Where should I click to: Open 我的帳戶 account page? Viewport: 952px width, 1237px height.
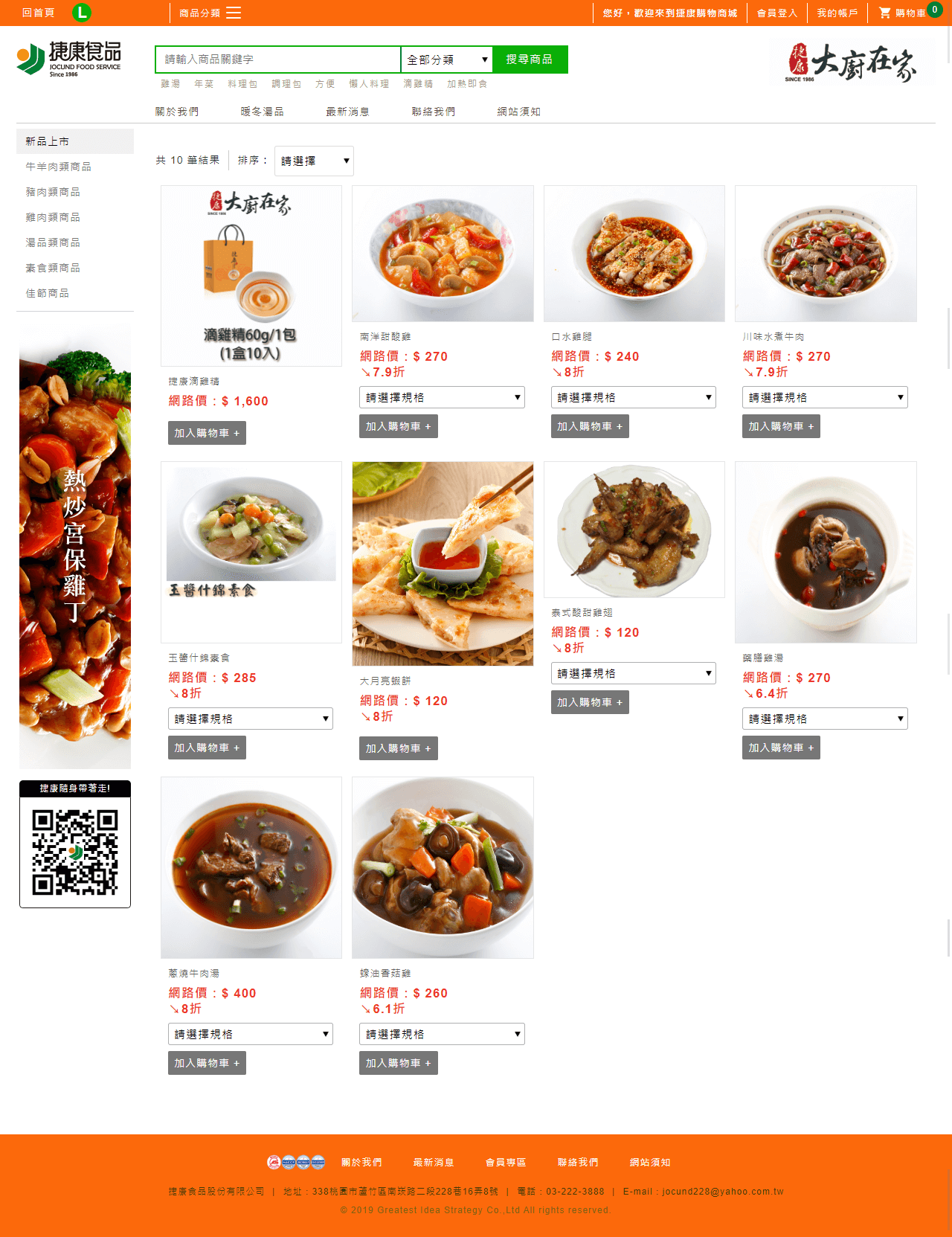[x=837, y=13]
